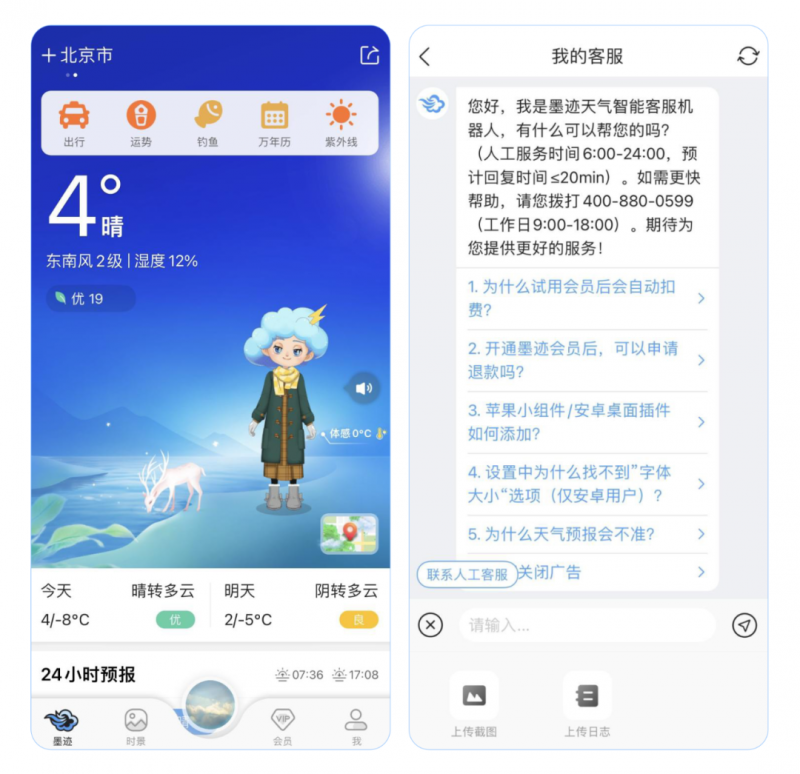Switch to the 会员 tab

[x=283, y=726]
